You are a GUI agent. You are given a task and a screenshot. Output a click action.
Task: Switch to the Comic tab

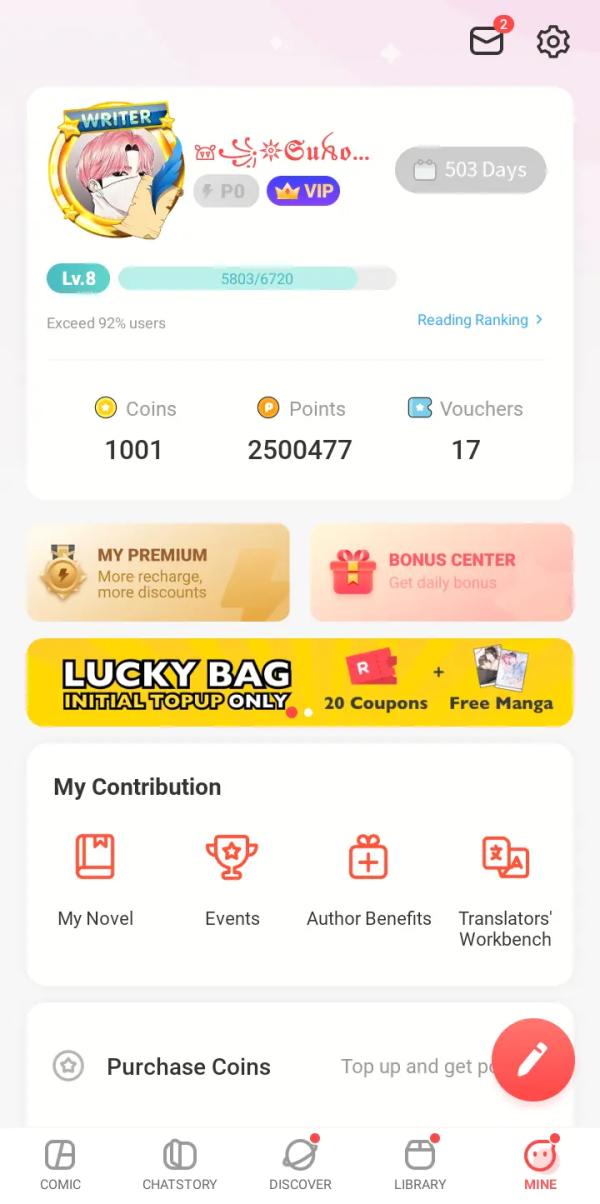[x=60, y=1165]
